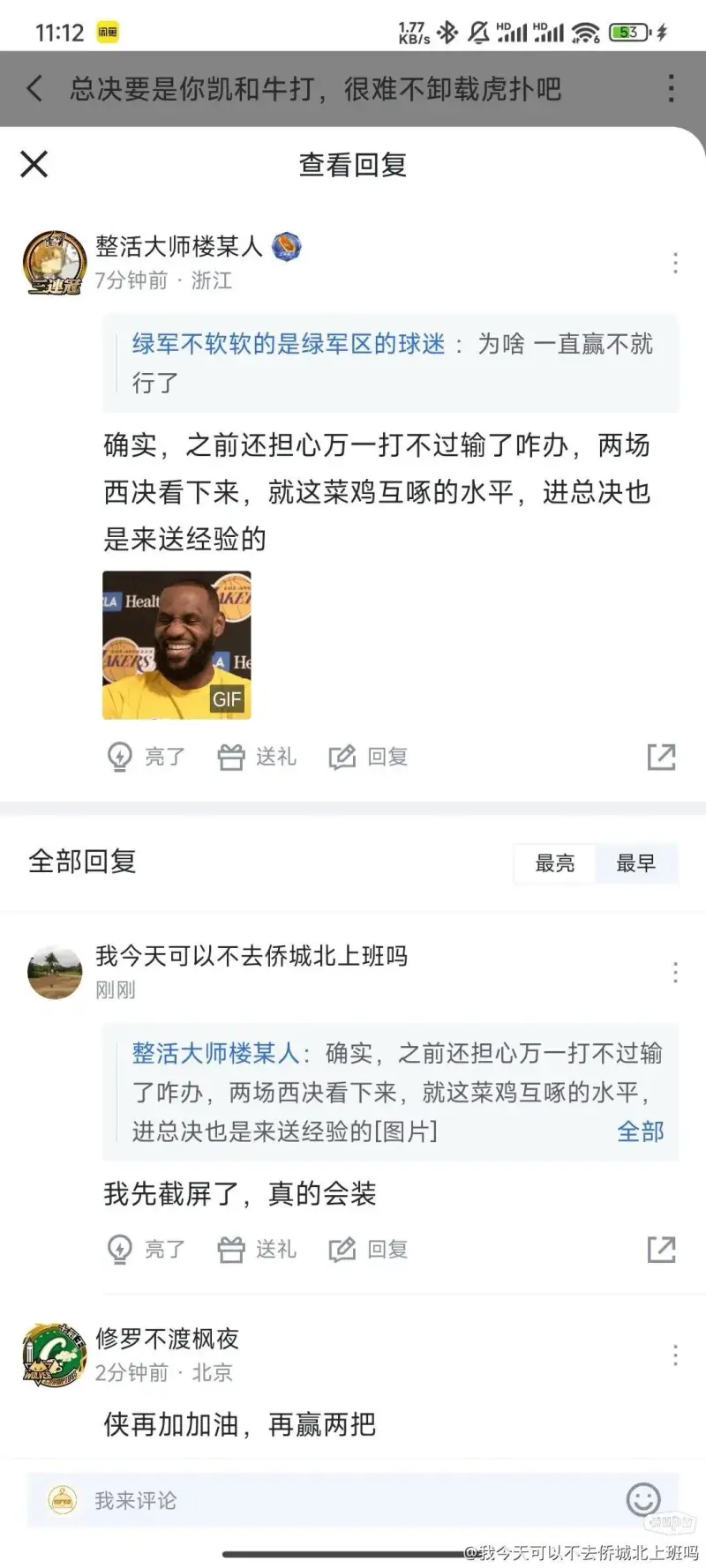
Task: Sort replies by 最早
Action: (635, 863)
